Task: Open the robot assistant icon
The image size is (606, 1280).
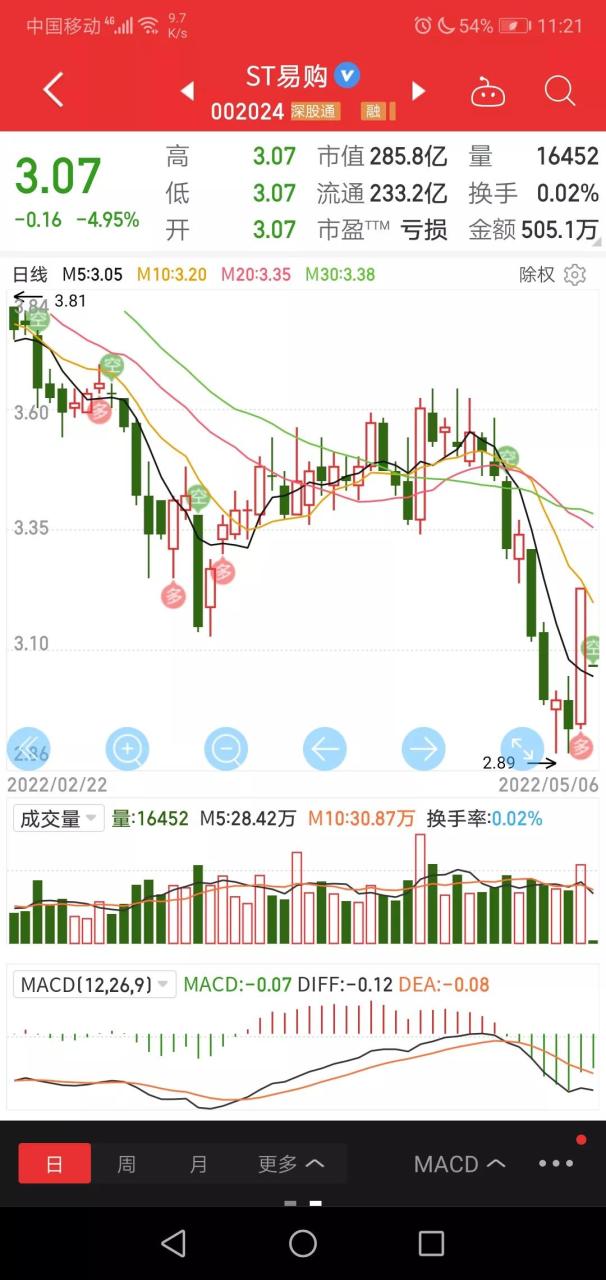Action: click(488, 92)
